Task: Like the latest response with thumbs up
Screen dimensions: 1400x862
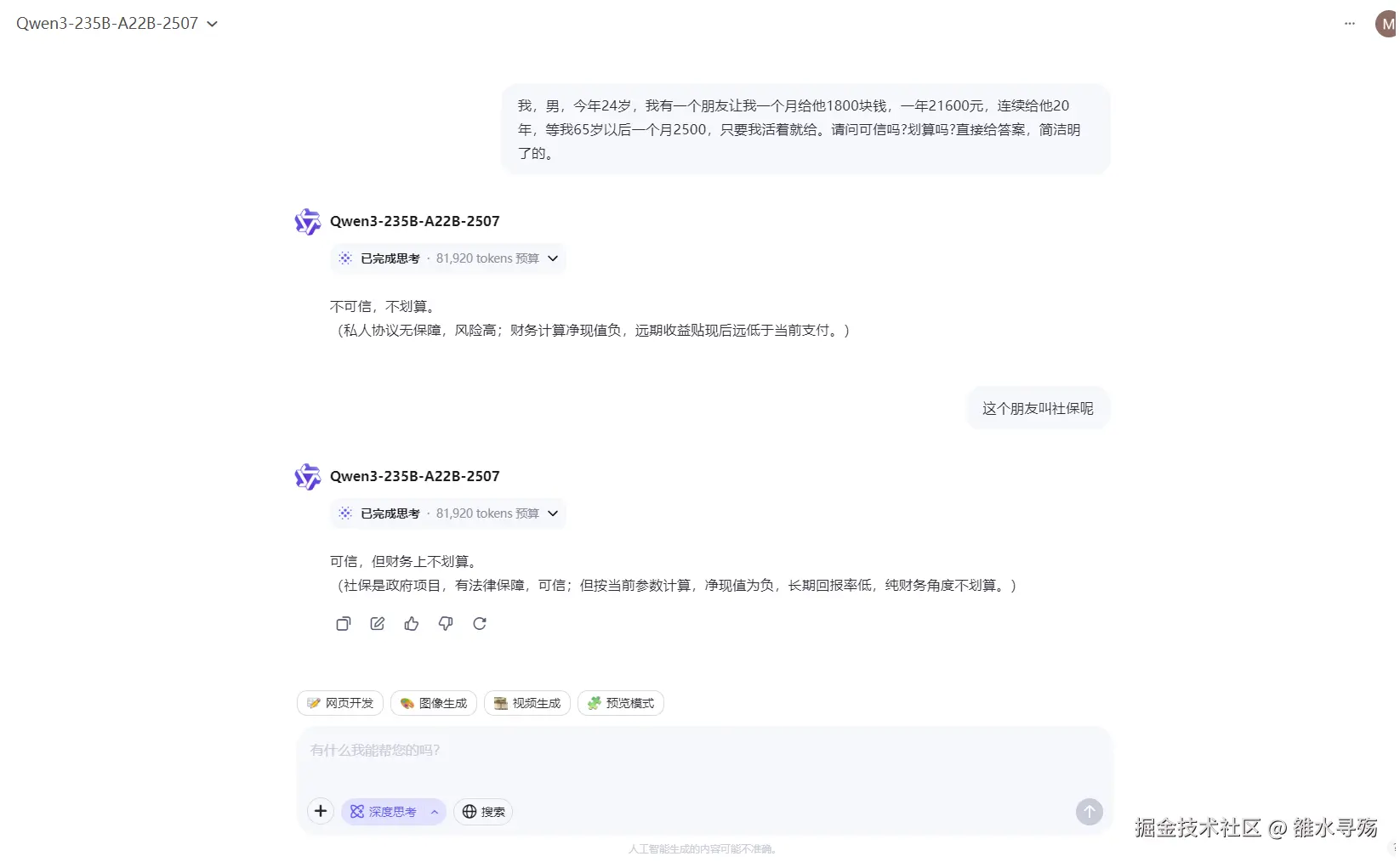Action: (412, 624)
